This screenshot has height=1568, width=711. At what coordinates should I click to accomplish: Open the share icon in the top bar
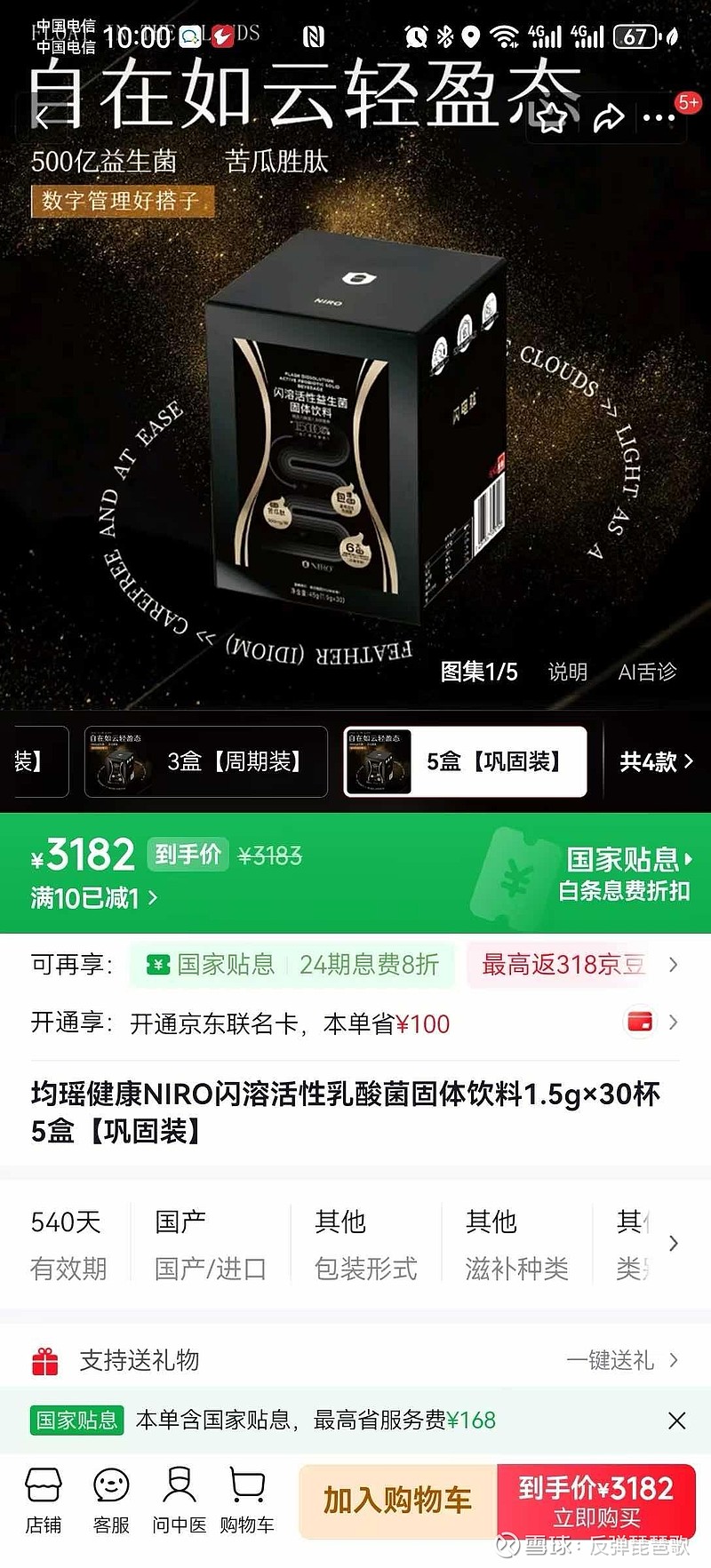[x=610, y=118]
